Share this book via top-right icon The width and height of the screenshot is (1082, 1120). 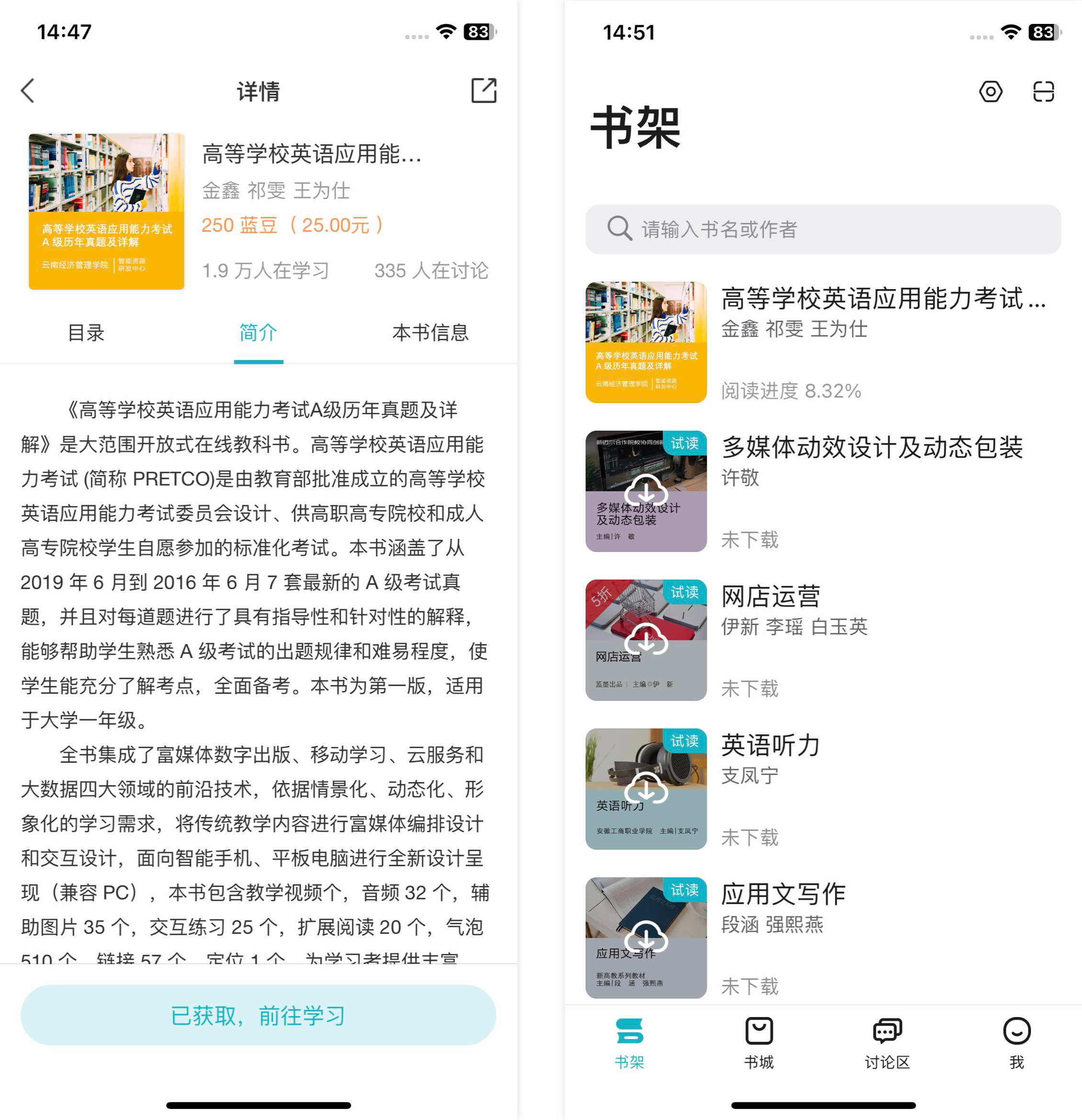484,91
